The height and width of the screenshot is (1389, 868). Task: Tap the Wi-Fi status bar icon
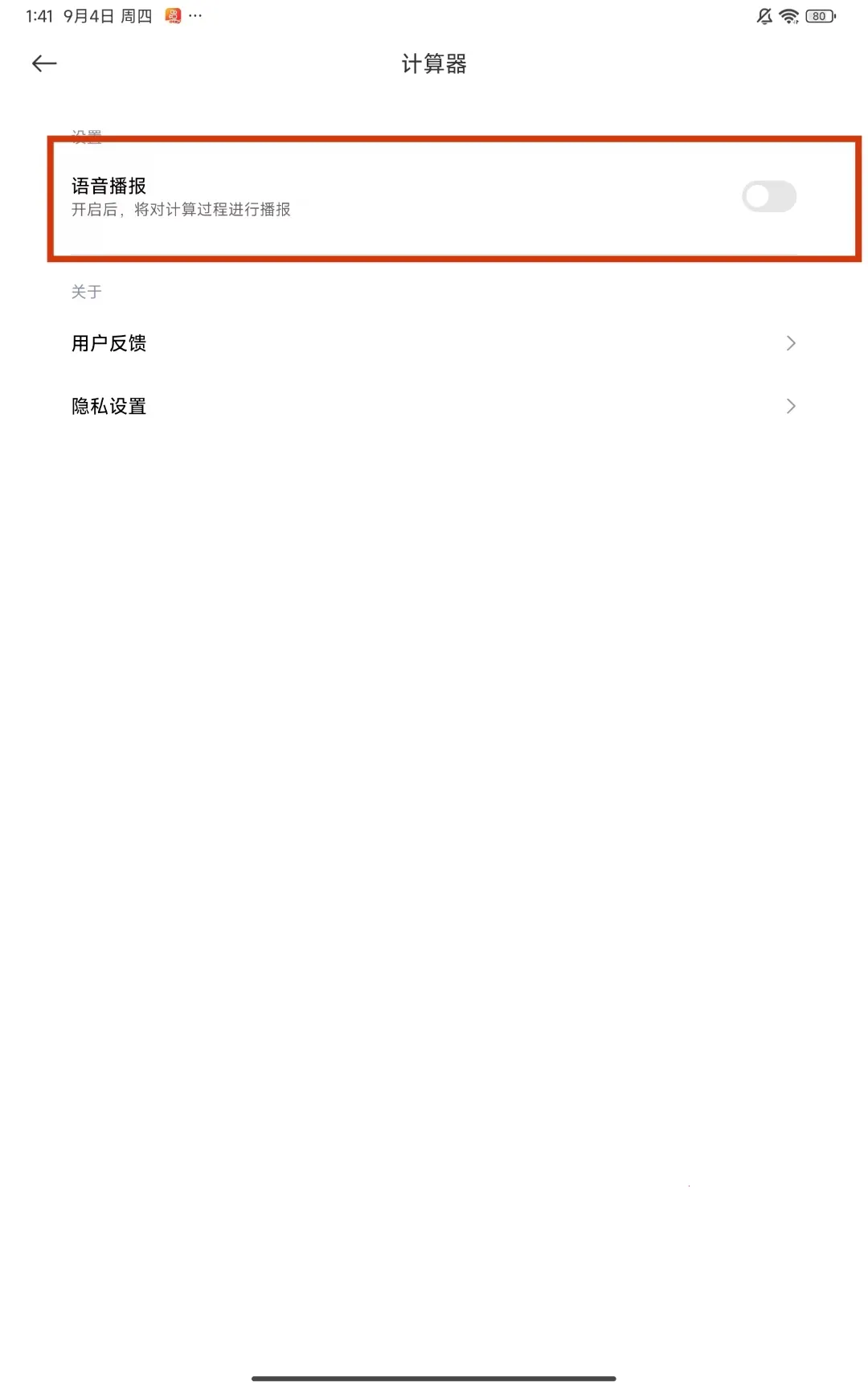coord(789,14)
